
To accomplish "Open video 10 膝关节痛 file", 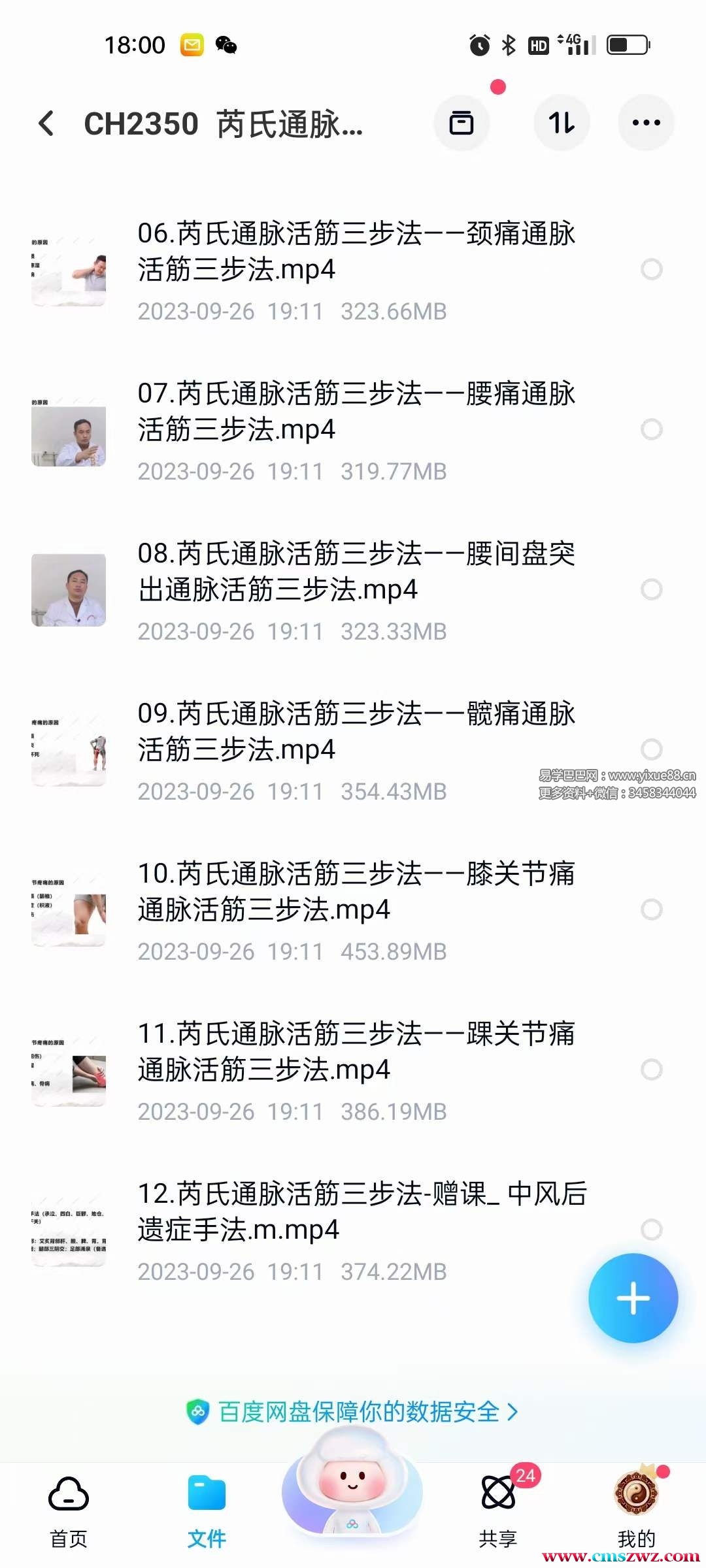I will [356, 892].
